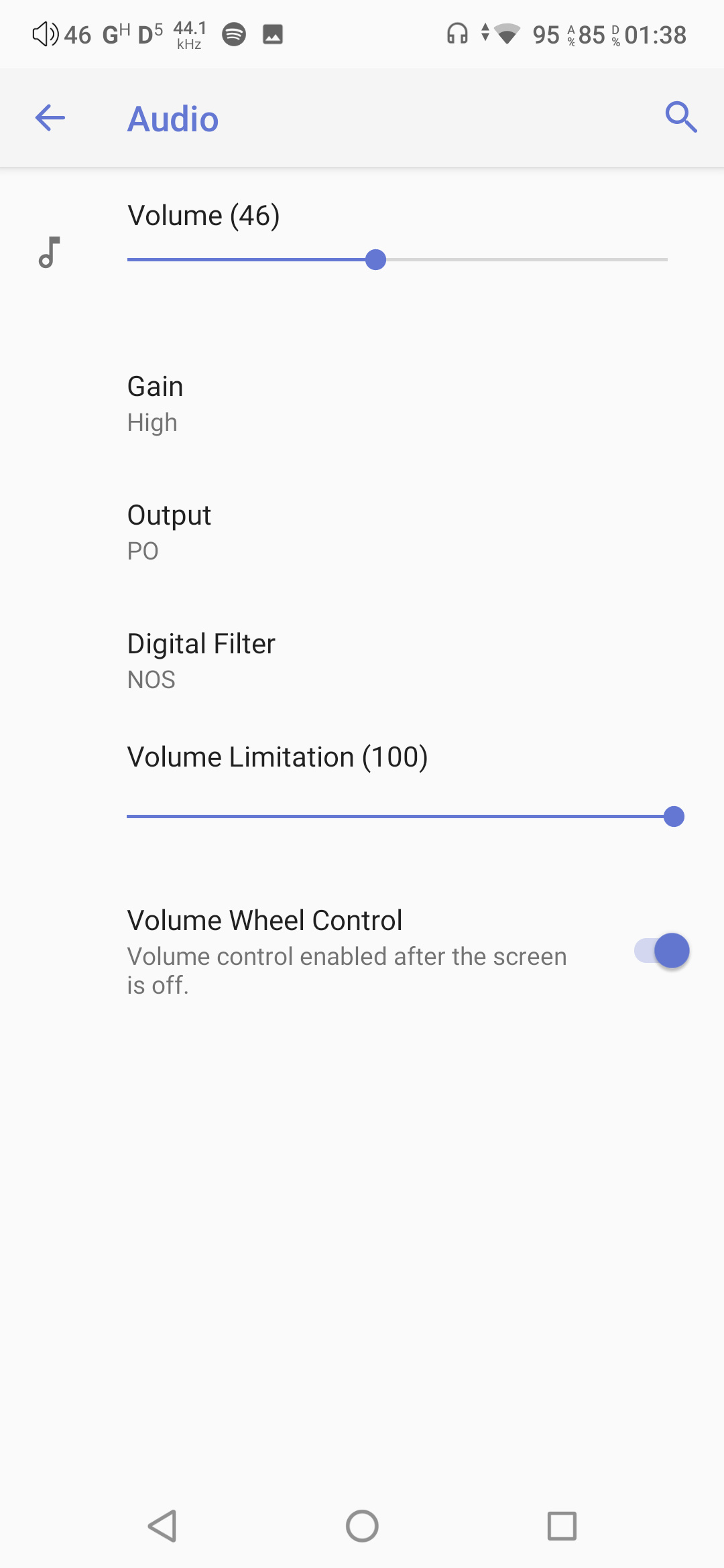Open the Output setting
724x1568 pixels.
pyautogui.click(x=362, y=532)
